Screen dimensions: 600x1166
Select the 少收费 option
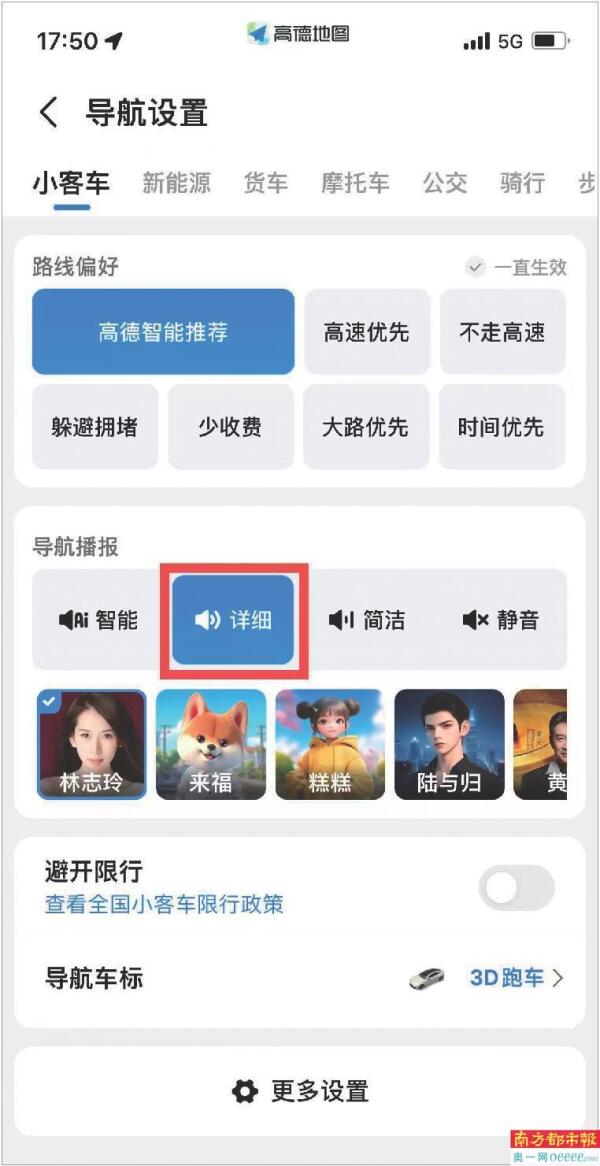pyautogui.click(x=230, y=427)
